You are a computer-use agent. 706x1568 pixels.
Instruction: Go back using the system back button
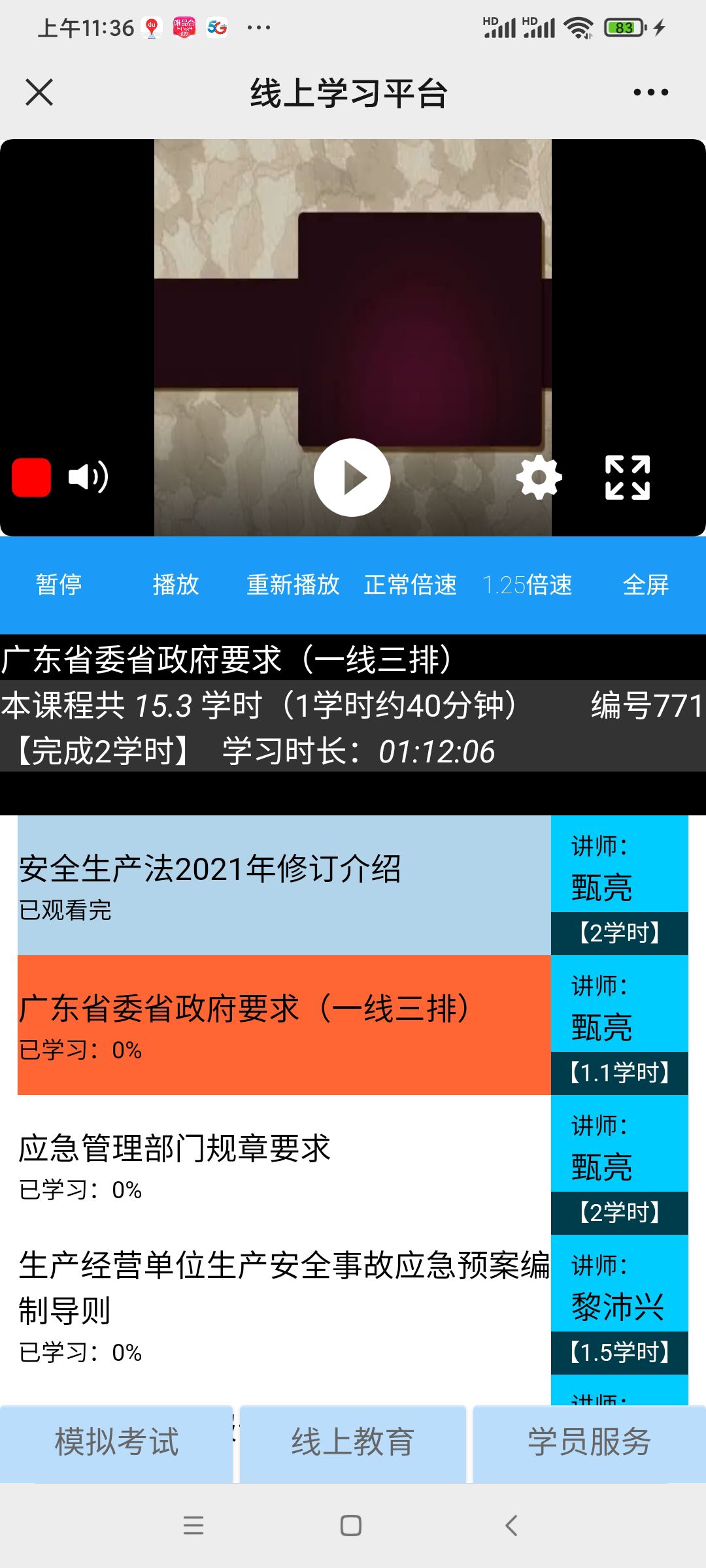[x=511, y=1526]
